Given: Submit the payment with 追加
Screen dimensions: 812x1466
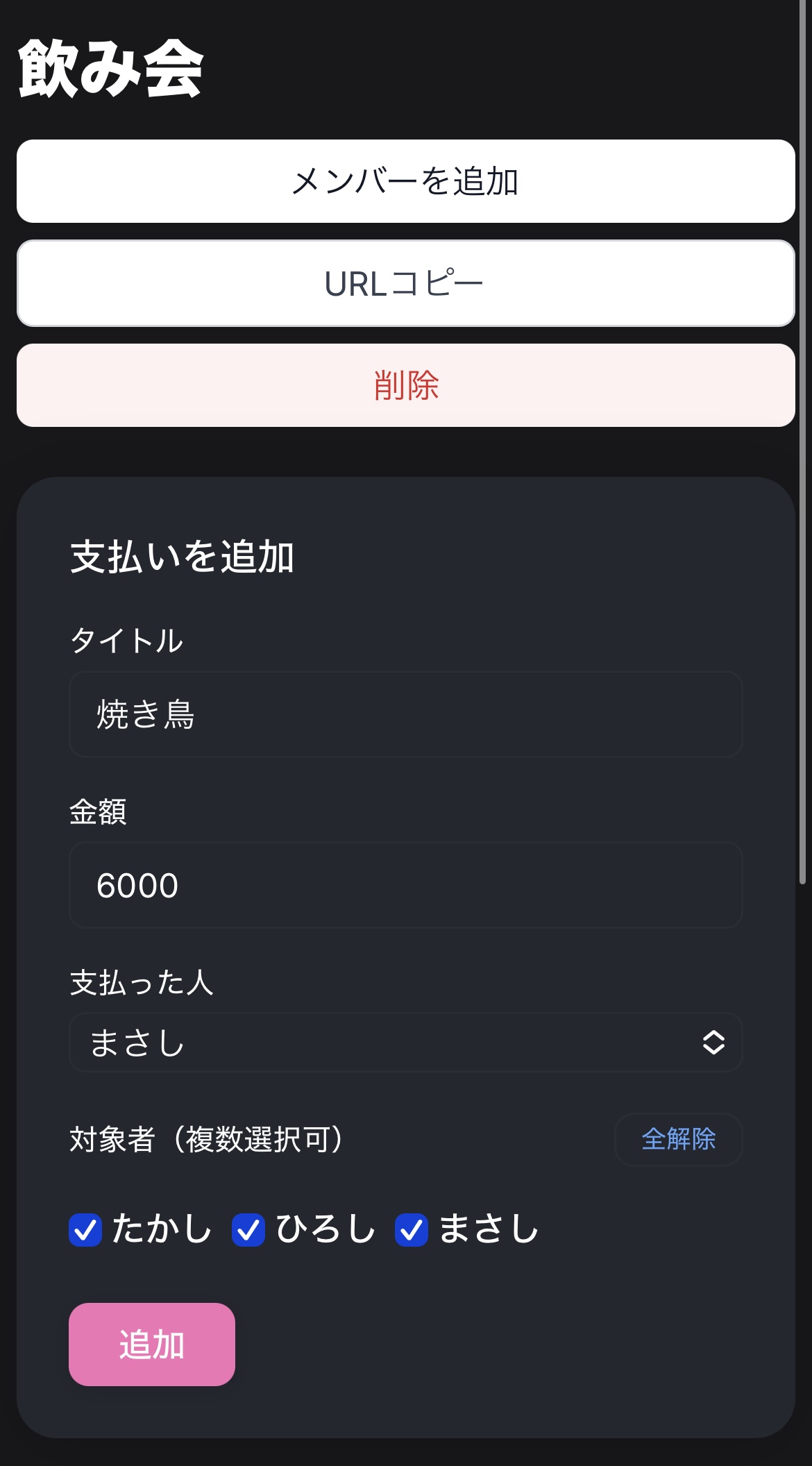Looking at the screenshot, I should [152, 1345].
